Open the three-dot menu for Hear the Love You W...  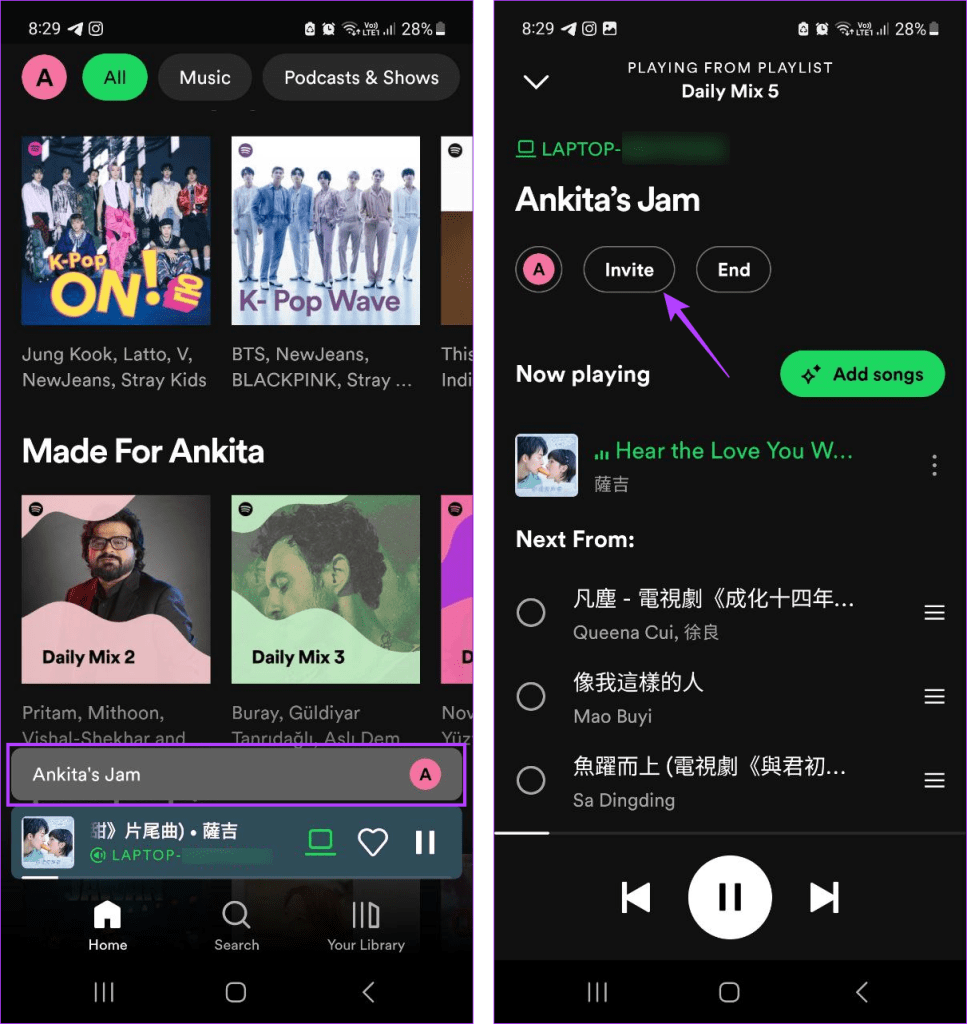(934, 464)
